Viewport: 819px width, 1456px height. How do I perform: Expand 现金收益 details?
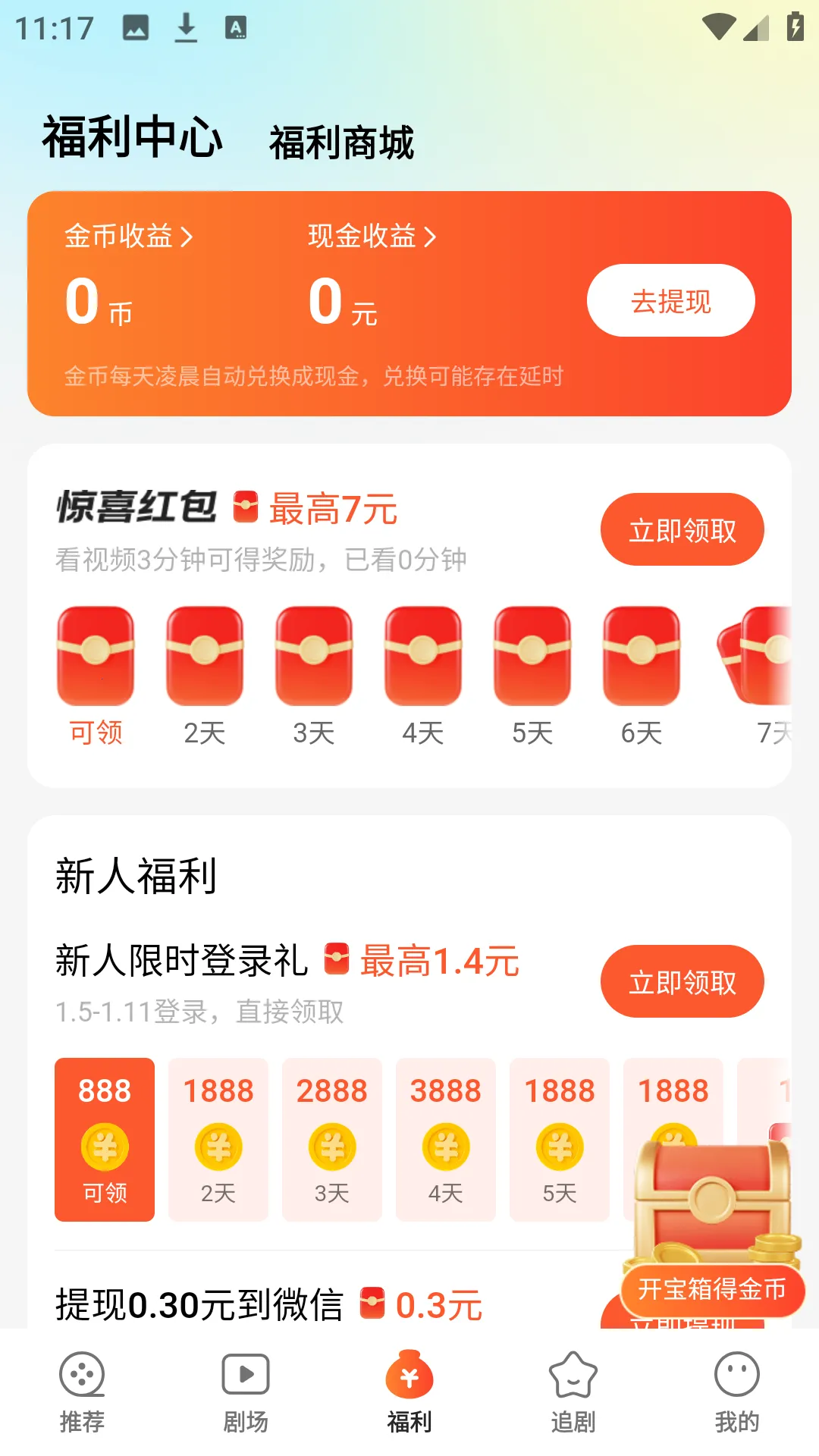(371, 236)
